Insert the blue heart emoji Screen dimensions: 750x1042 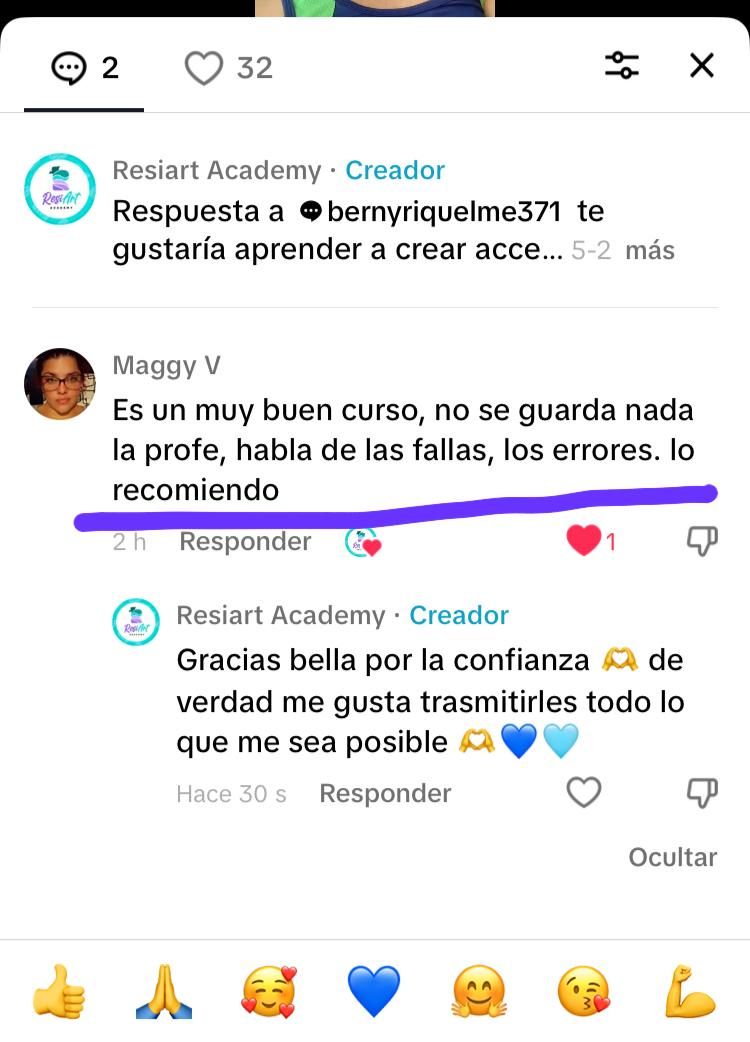[x=374, y=992]
